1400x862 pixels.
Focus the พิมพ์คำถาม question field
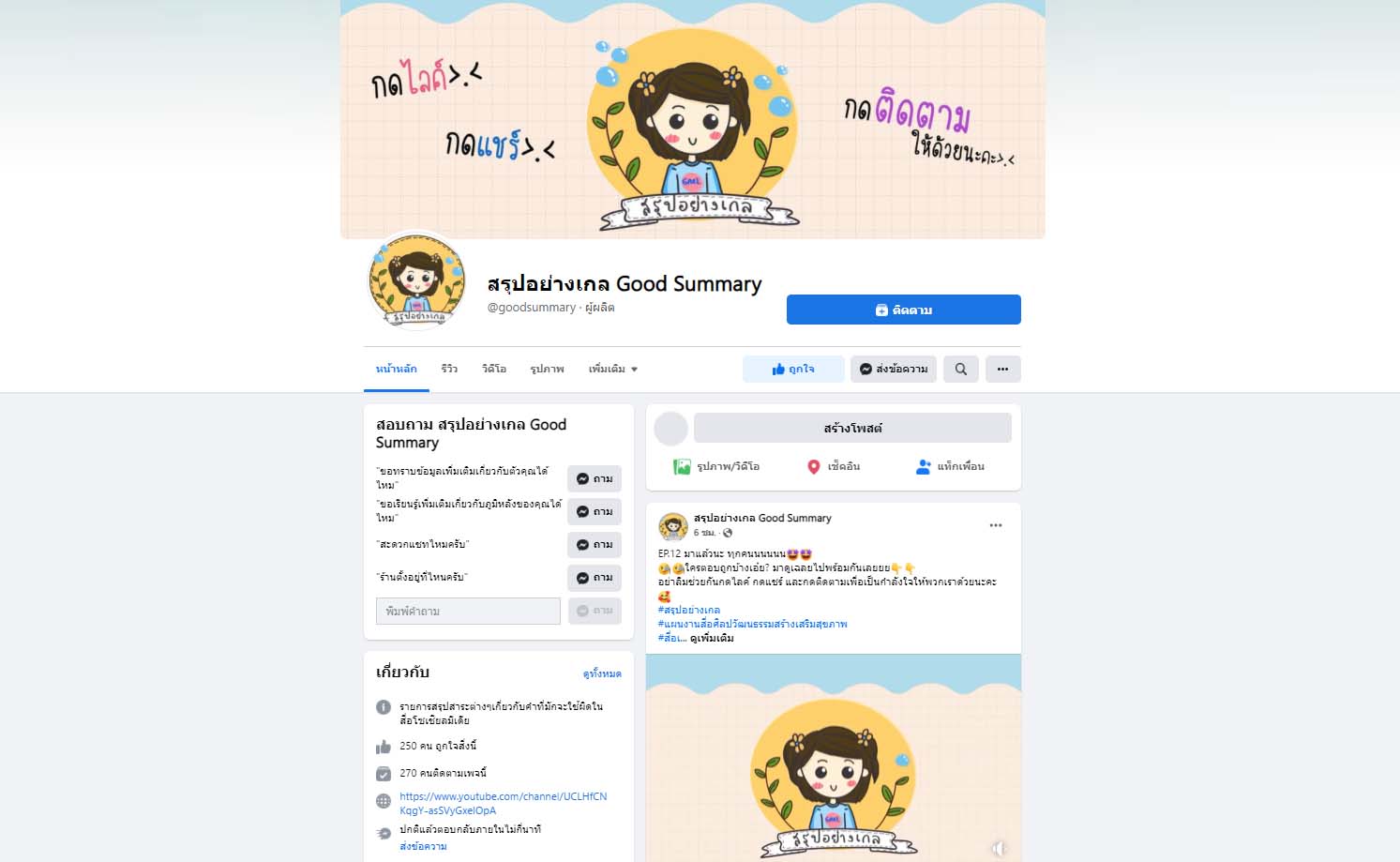(x=468, y=611)
